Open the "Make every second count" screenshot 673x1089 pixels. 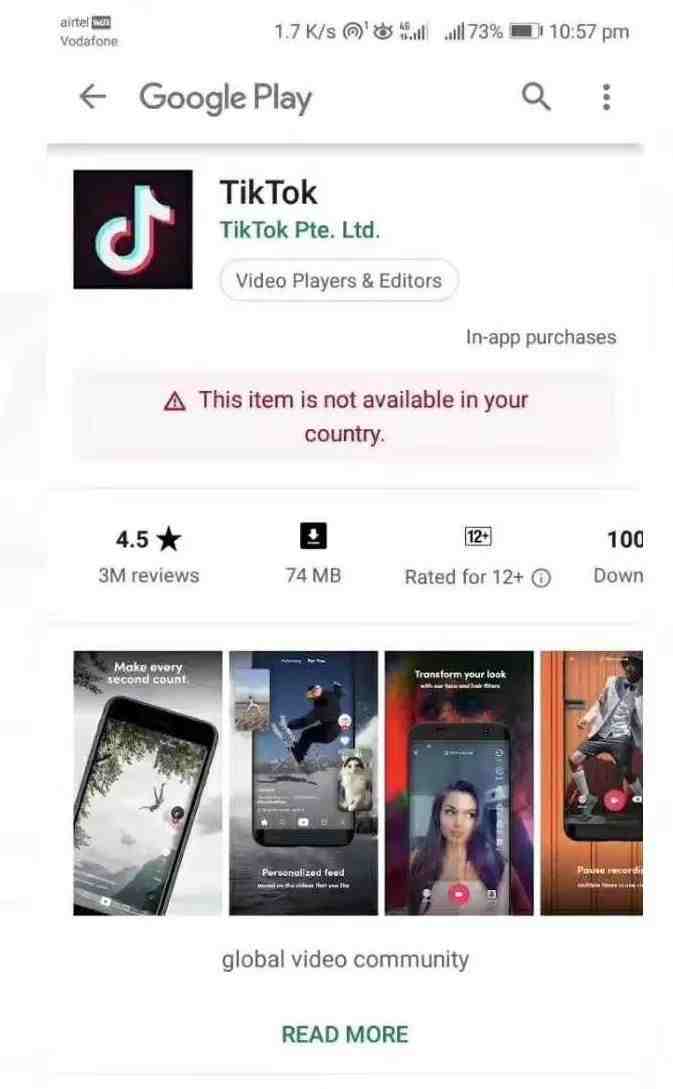click(x=148, y=782)
